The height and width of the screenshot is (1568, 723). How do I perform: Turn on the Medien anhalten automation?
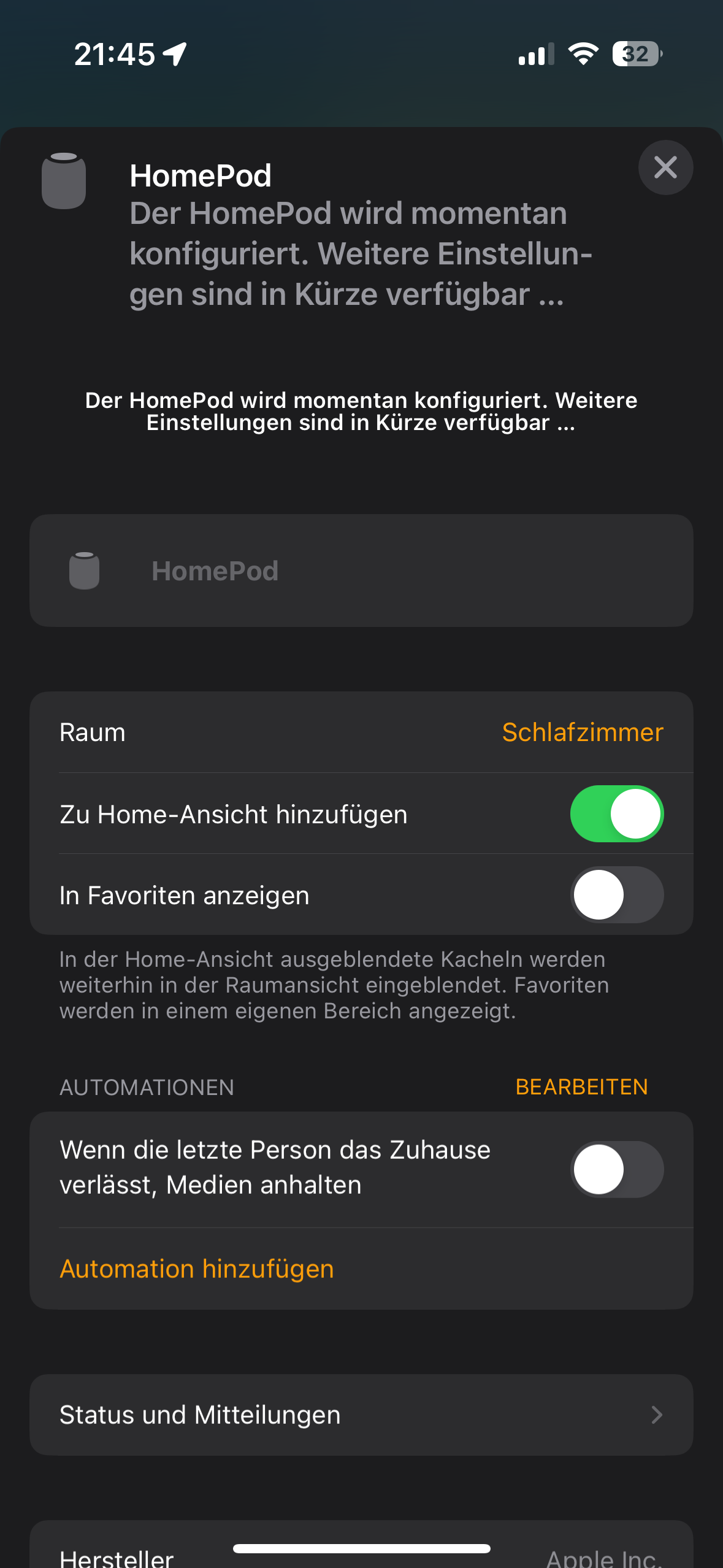(x=616, y=1169)
